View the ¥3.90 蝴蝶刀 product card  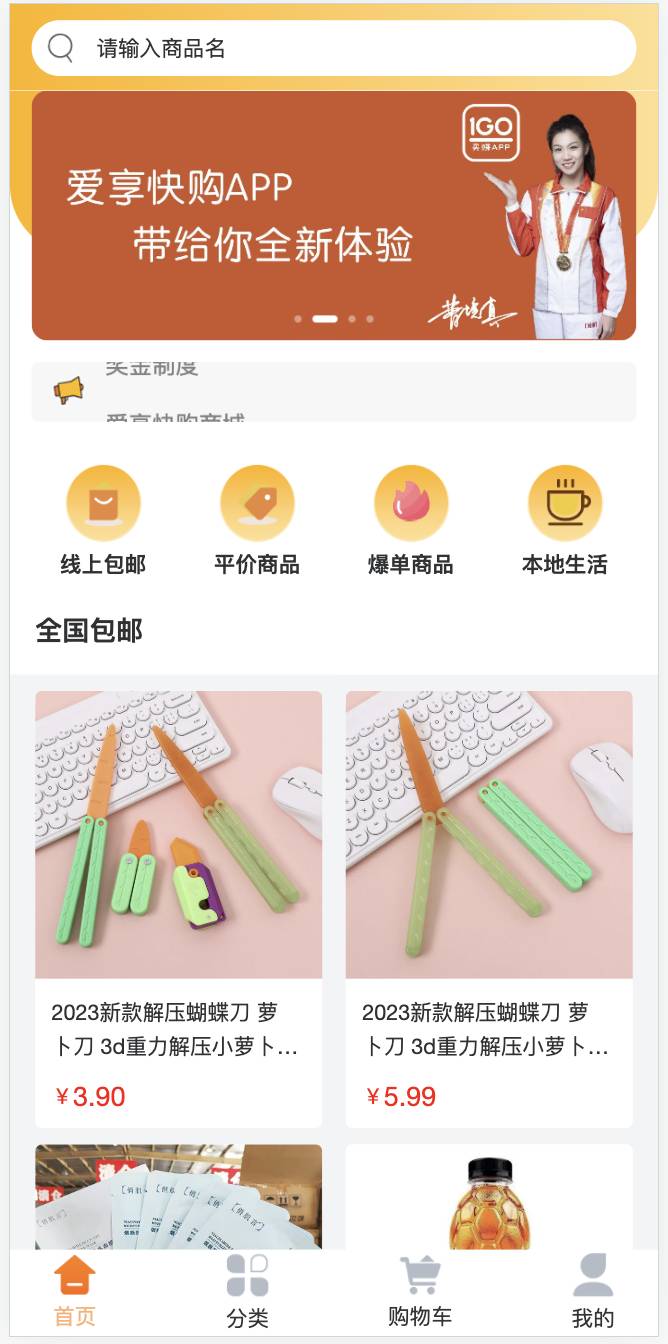tap(178, 908)
